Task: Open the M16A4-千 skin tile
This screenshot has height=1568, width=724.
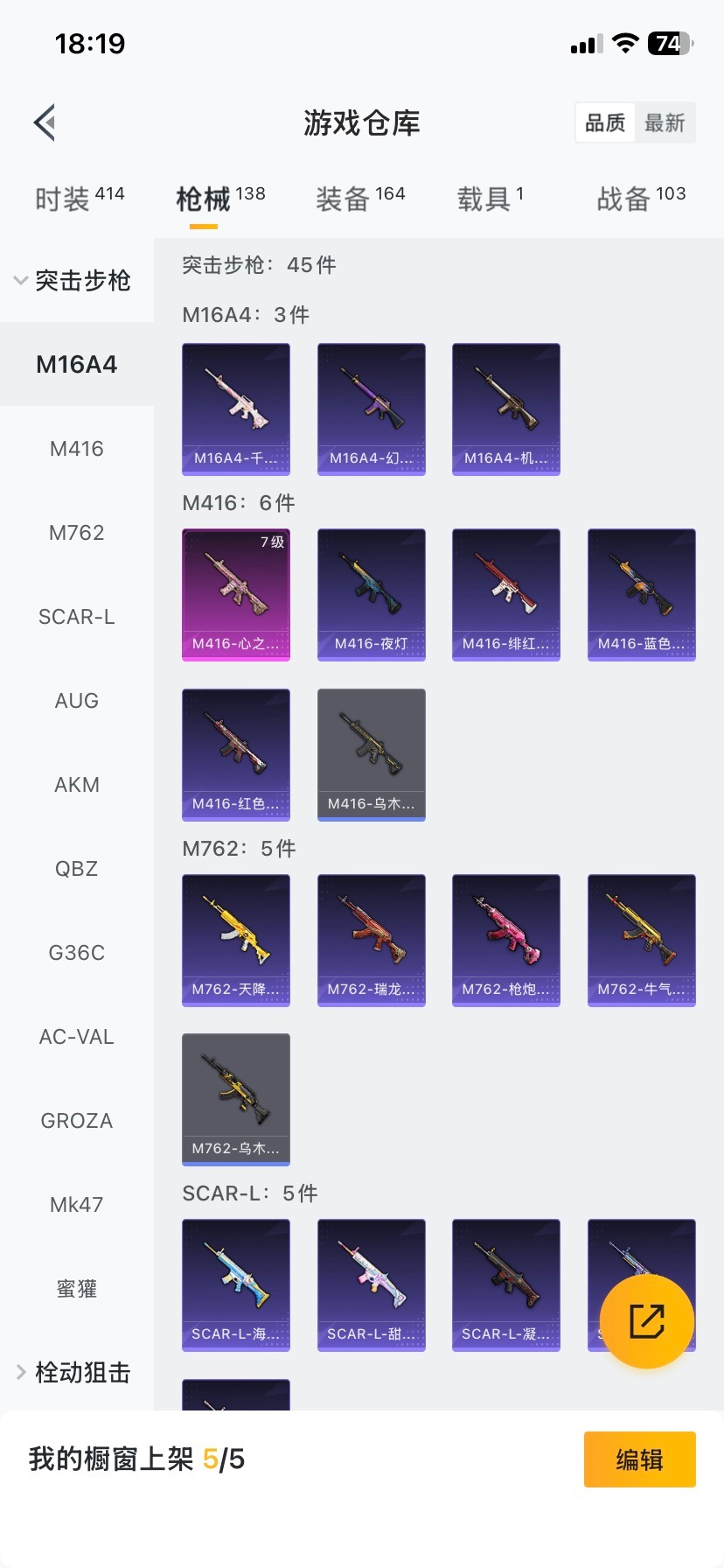Action: coord(236,409)
